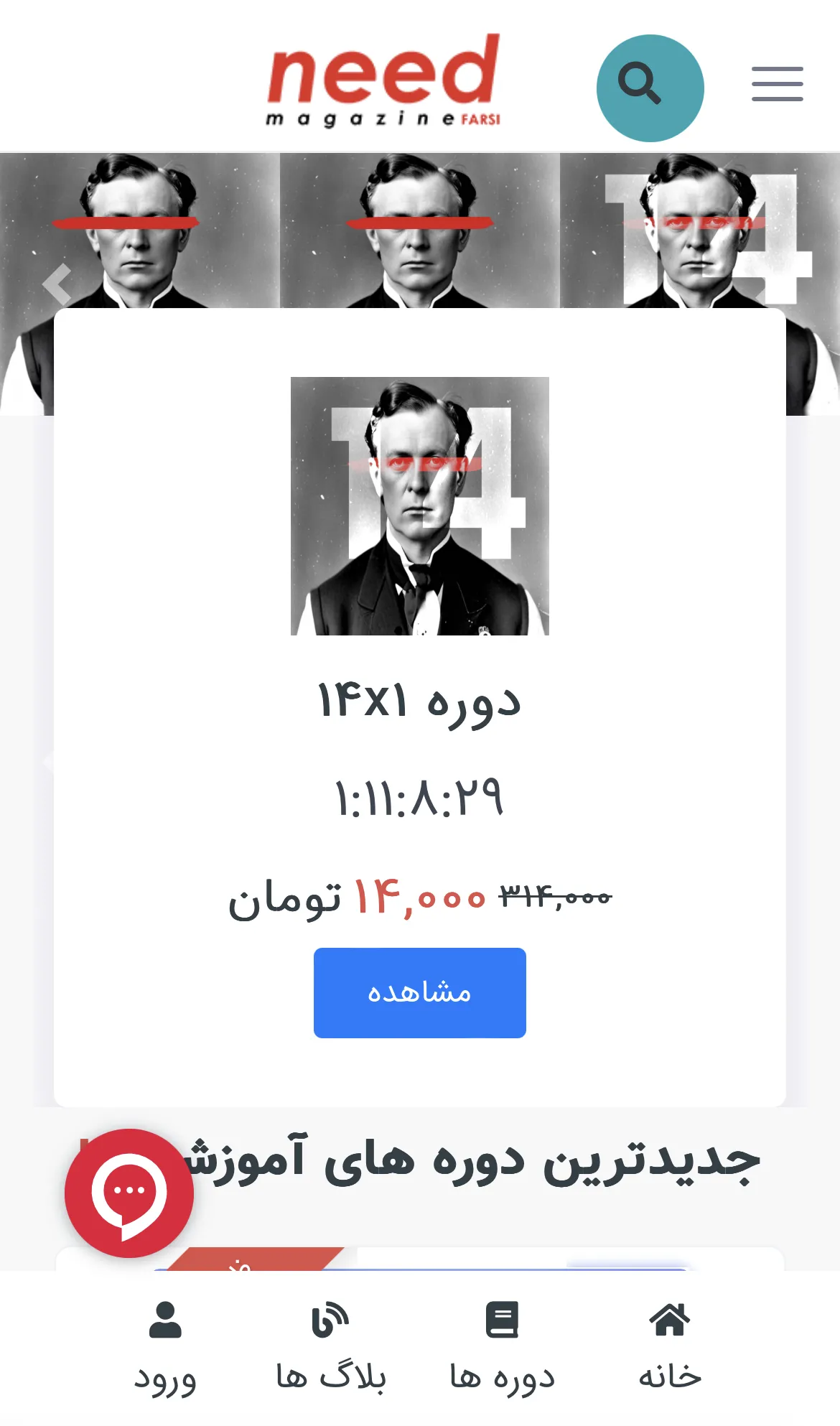Screen dimensions: 840x1426
Task: Open the دوره ۱۴x۱ course image
Action: [419, 505]
